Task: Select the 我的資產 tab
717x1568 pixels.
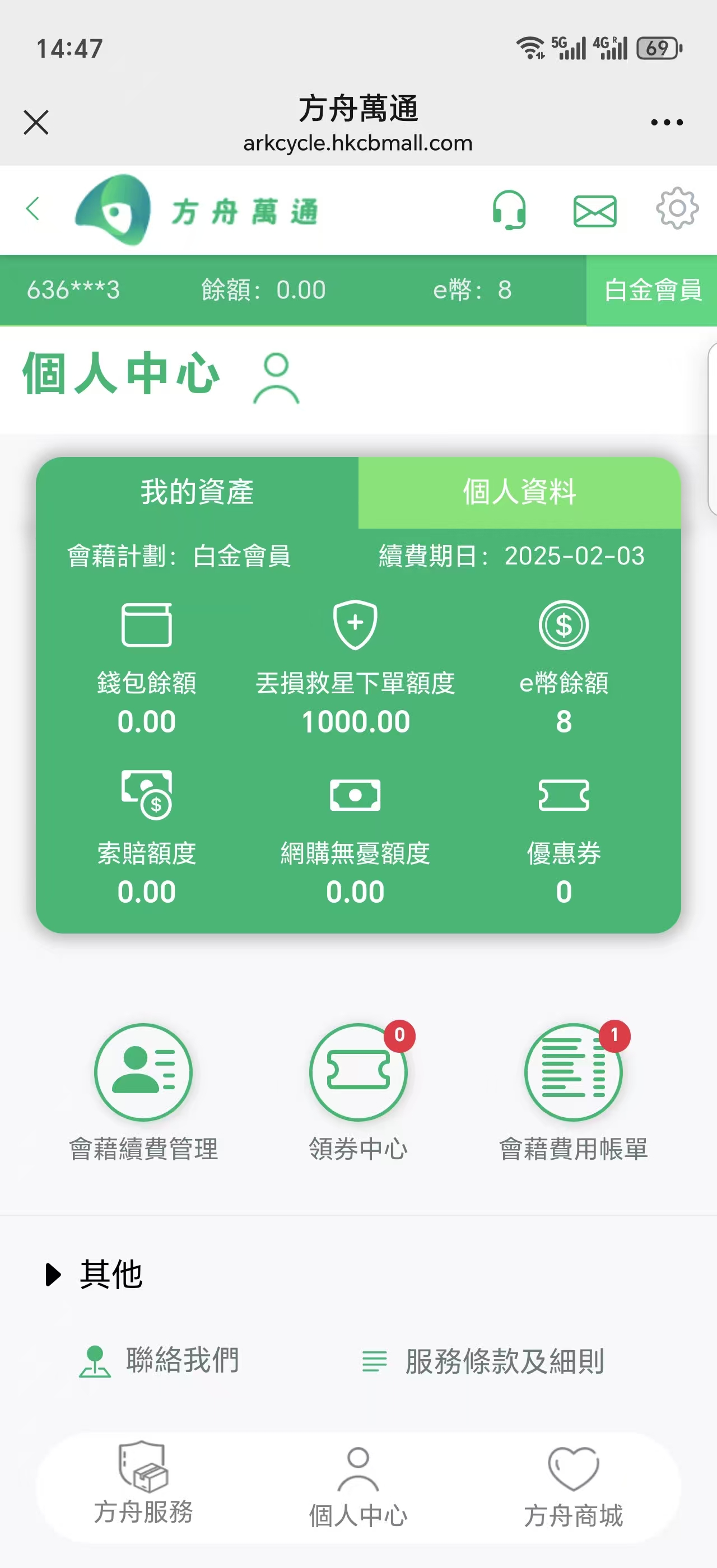Action: tap(197, 492)
